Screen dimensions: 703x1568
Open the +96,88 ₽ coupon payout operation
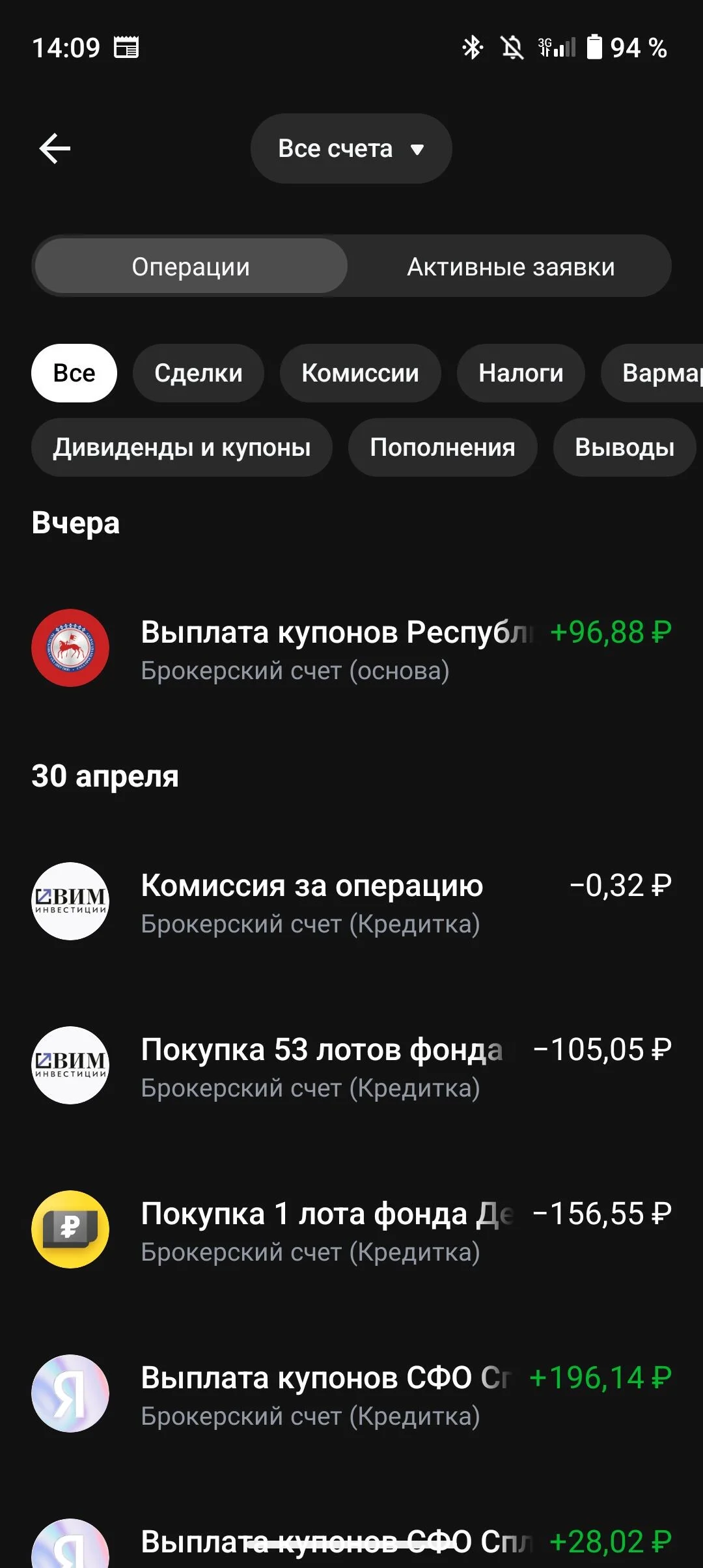351,649
